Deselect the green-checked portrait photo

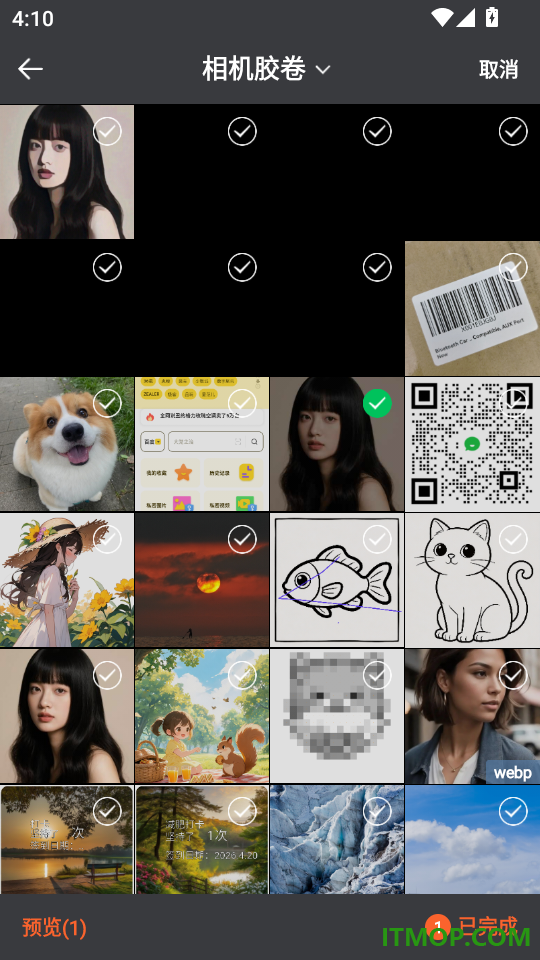(x=377, y=403)
